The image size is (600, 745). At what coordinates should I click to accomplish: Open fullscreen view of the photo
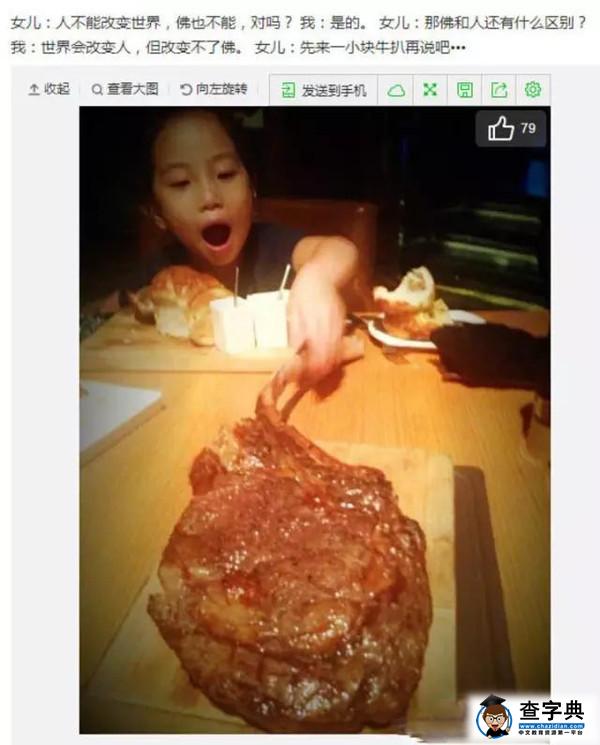point(430,90)
